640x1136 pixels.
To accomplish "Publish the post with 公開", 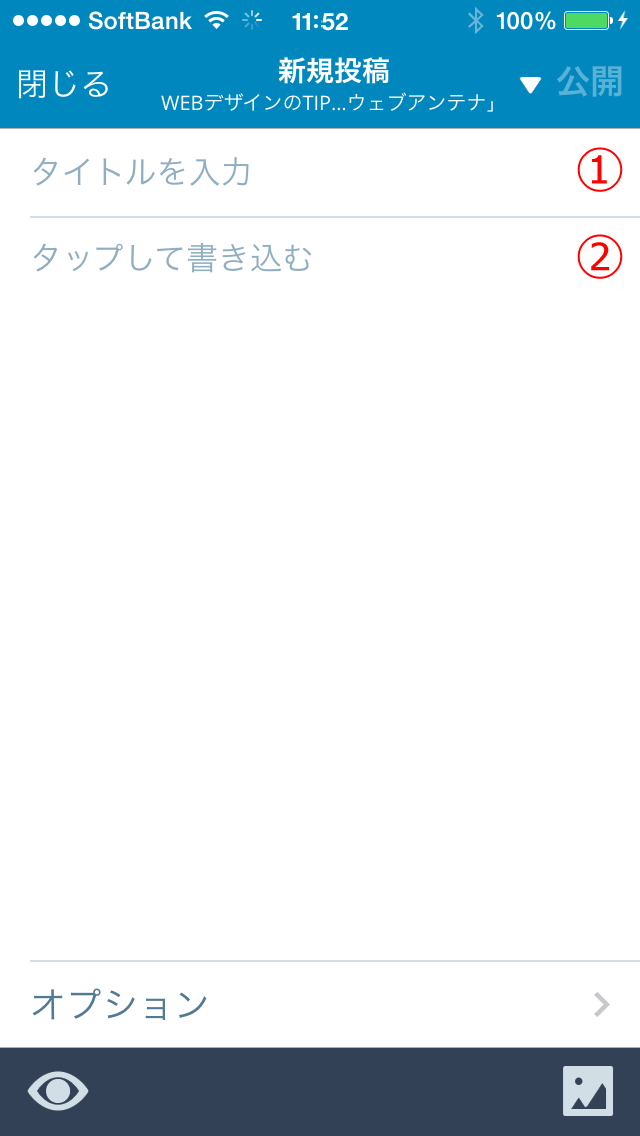I will [x=590, y=83].
